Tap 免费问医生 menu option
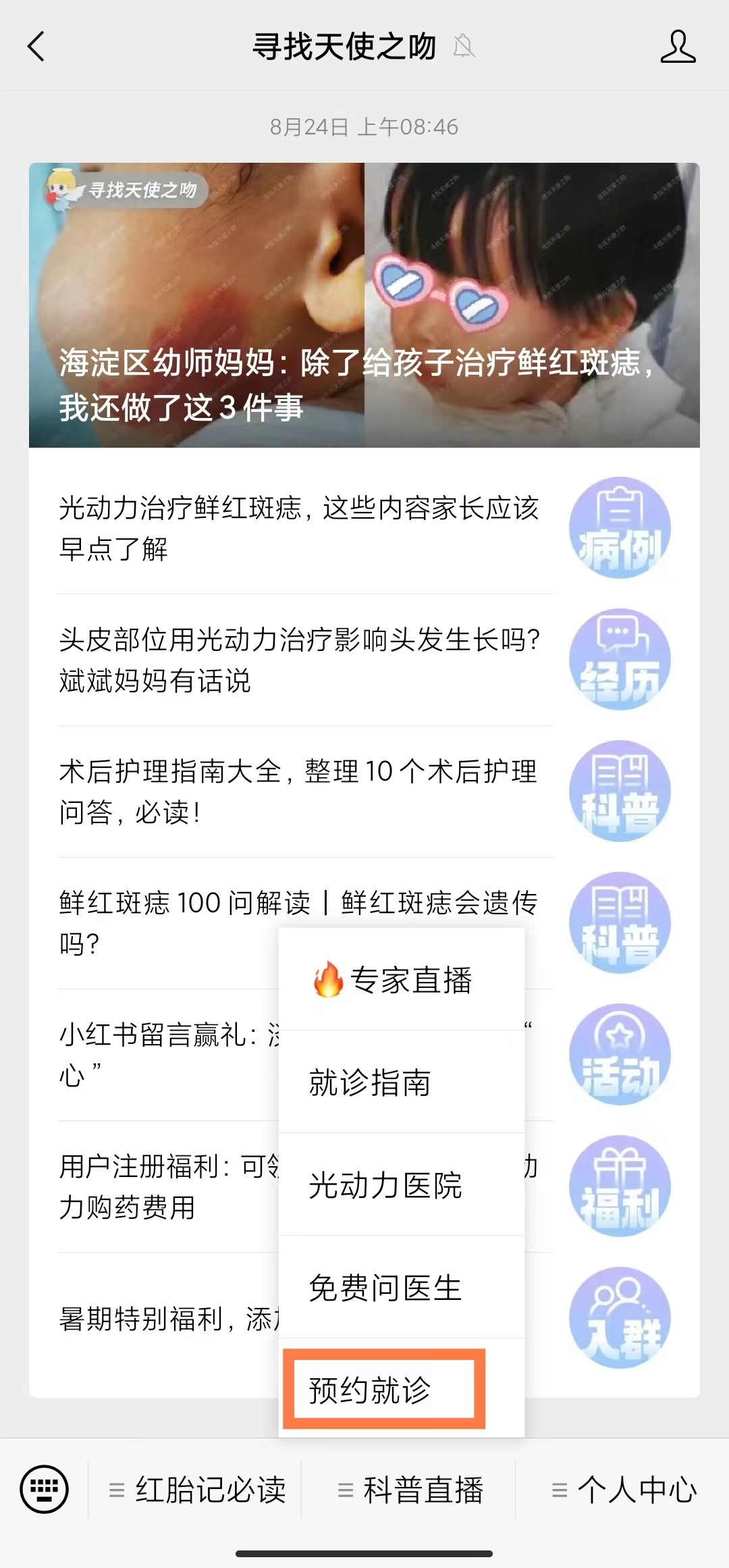The height and width of the screenshot is (1568, 729). coord(401,1288)
